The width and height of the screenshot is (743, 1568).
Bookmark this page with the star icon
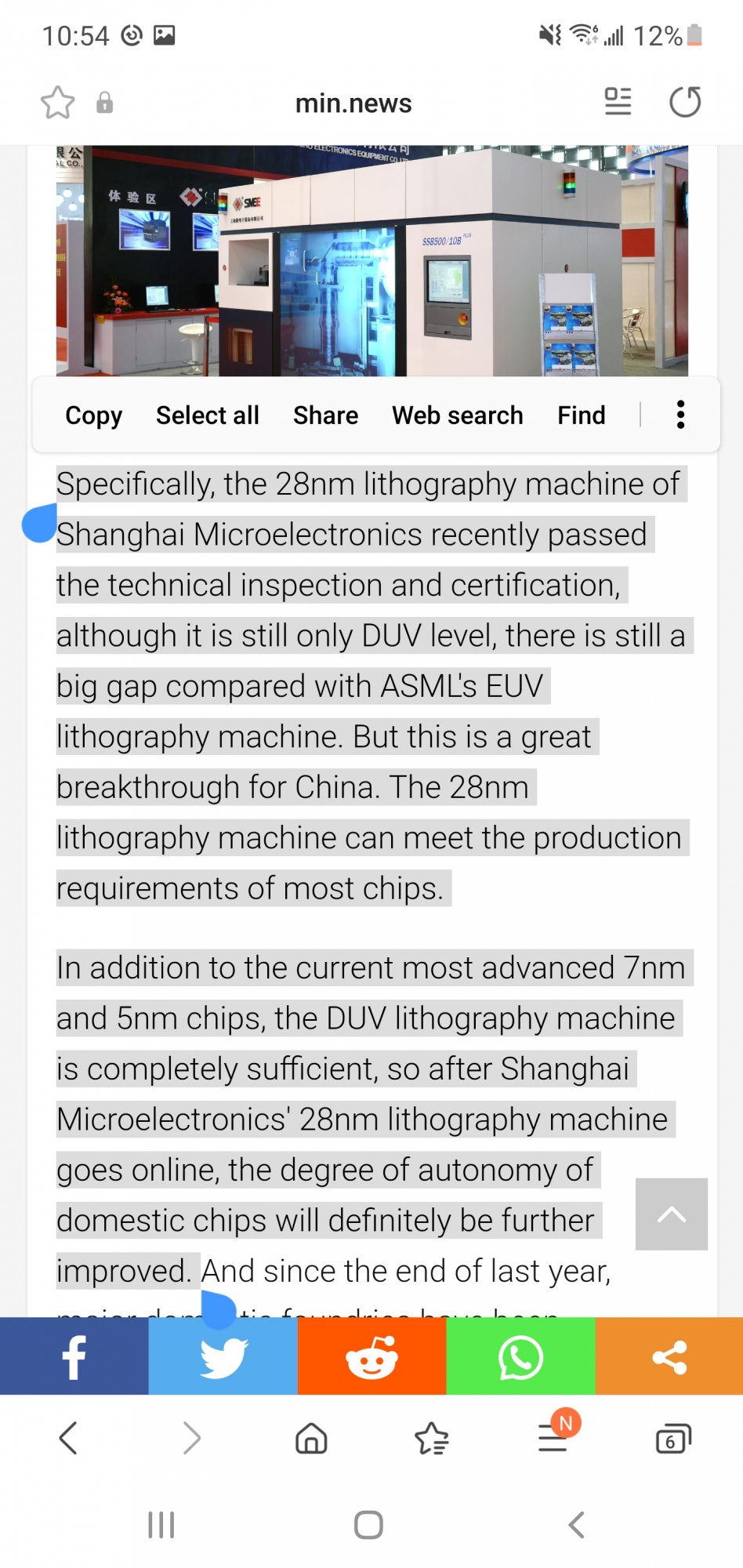58,103
